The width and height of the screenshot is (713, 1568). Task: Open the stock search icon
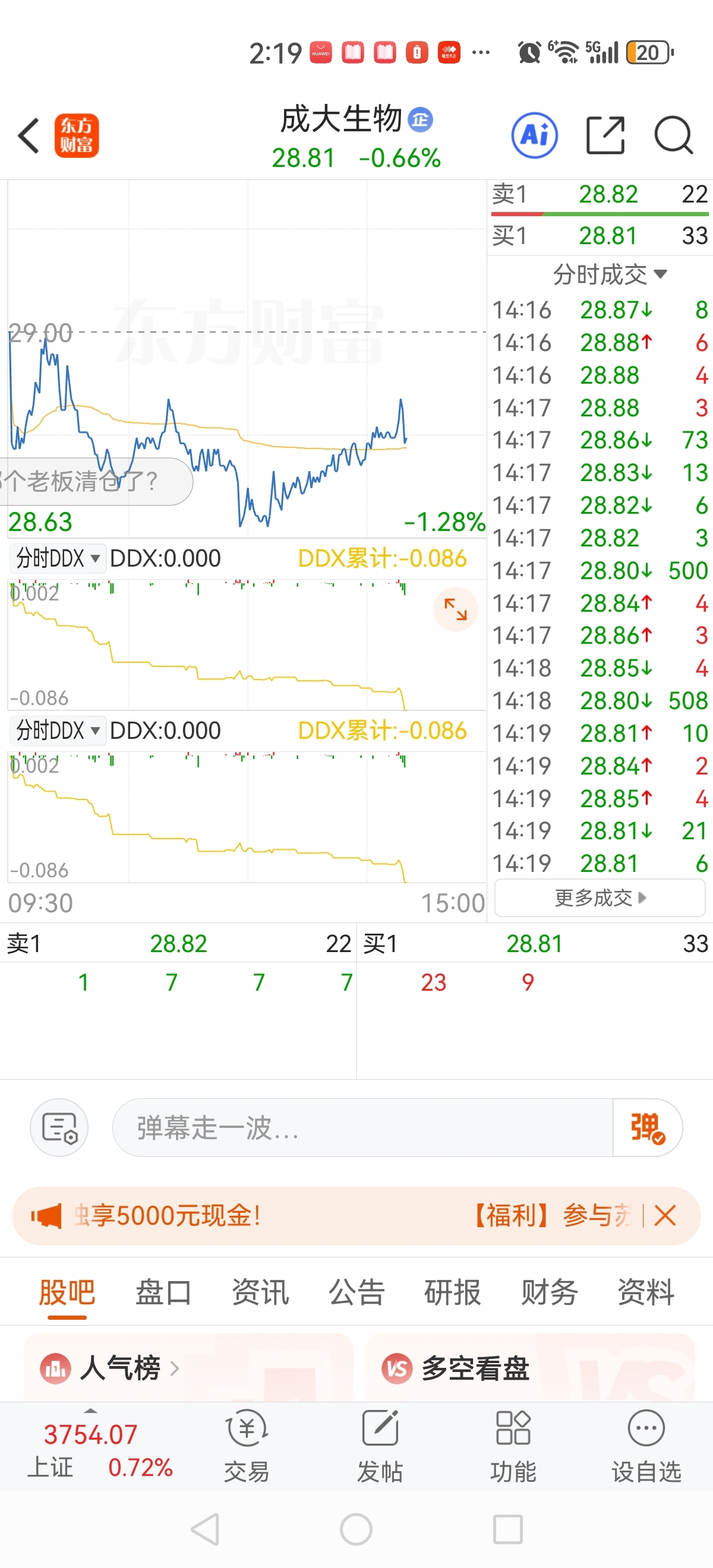[673, 135]
